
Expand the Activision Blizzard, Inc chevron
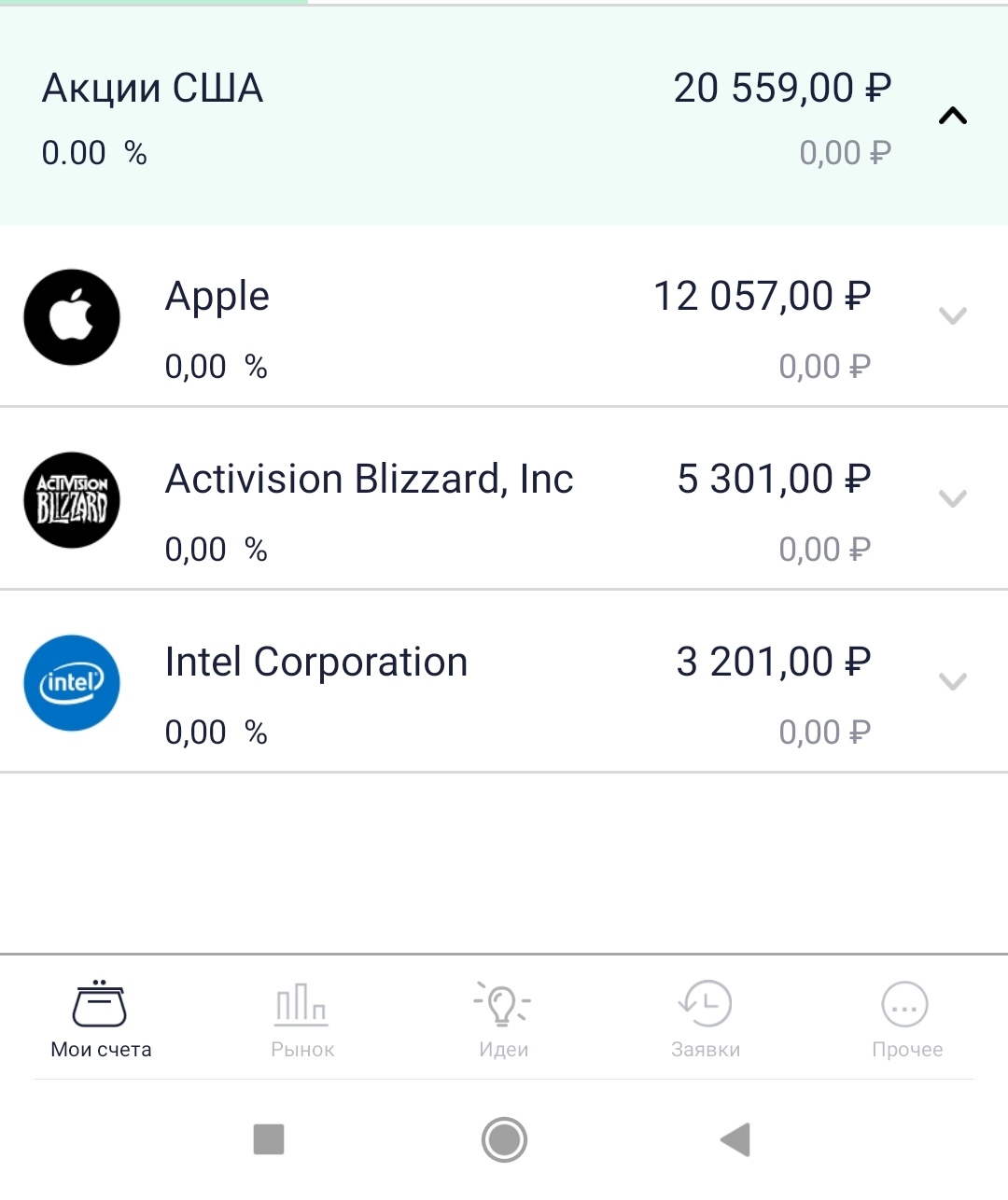coord(952,498)
